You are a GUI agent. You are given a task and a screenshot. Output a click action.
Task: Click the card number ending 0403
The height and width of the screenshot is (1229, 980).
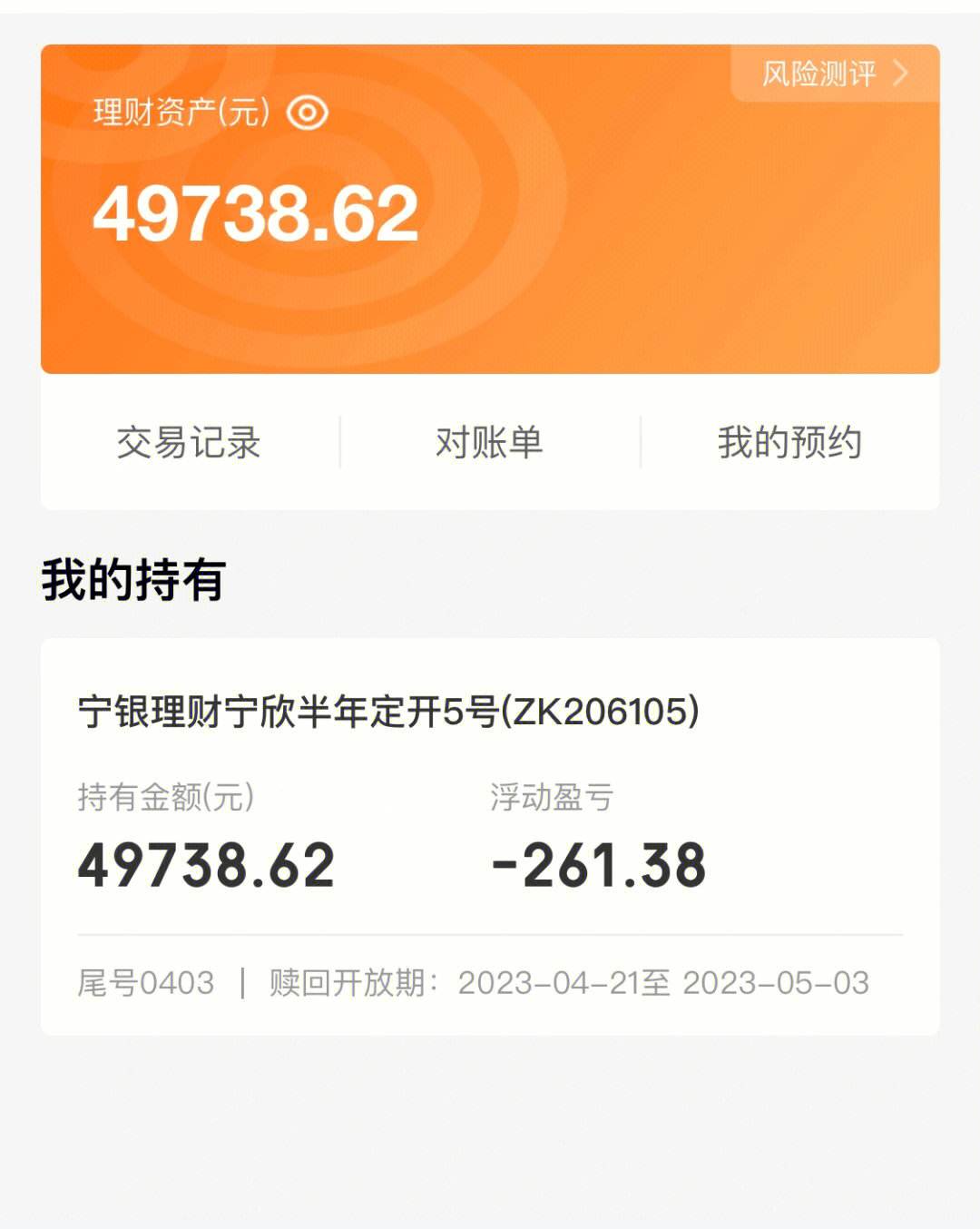(145, 982)
